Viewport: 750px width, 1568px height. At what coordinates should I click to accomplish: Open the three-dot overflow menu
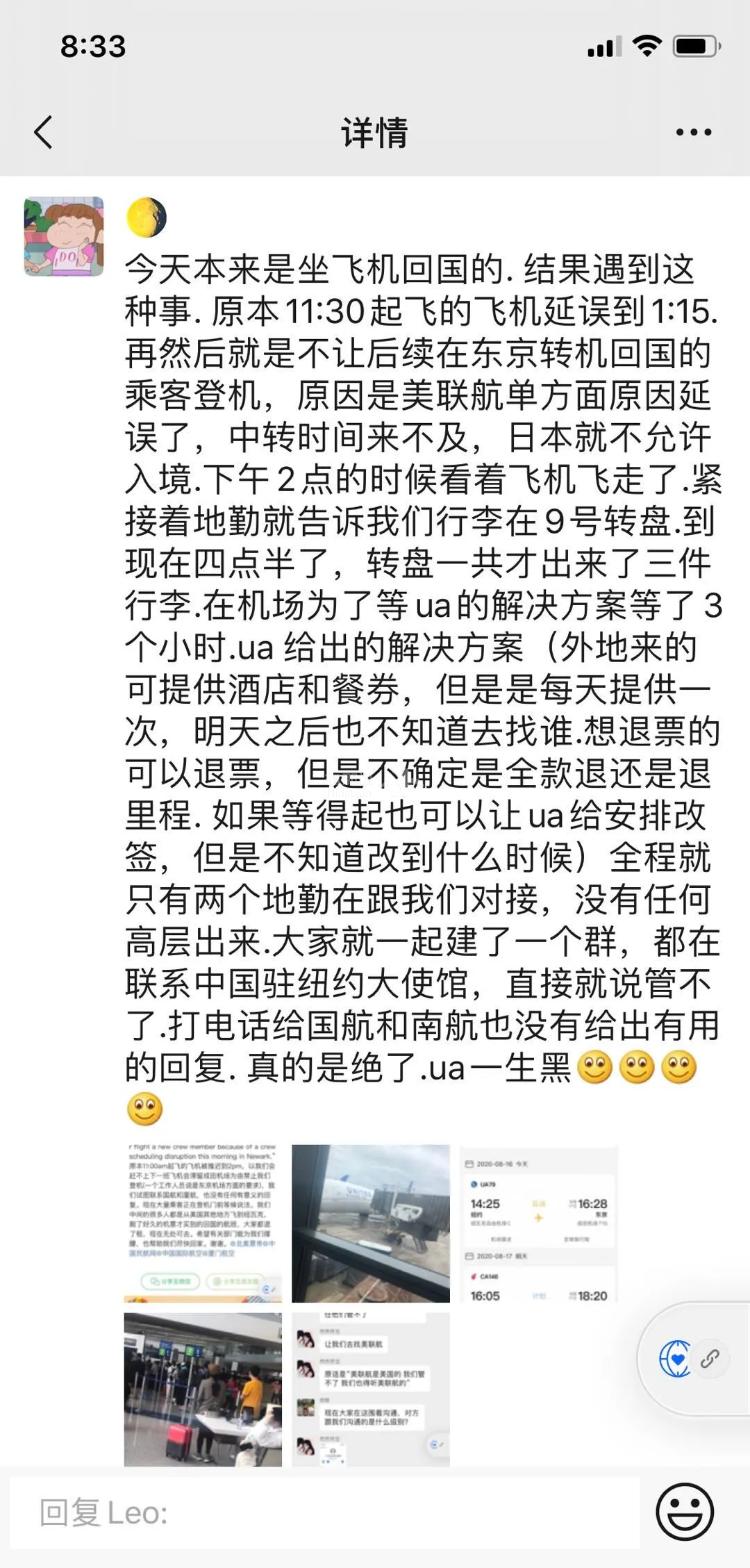693,132
